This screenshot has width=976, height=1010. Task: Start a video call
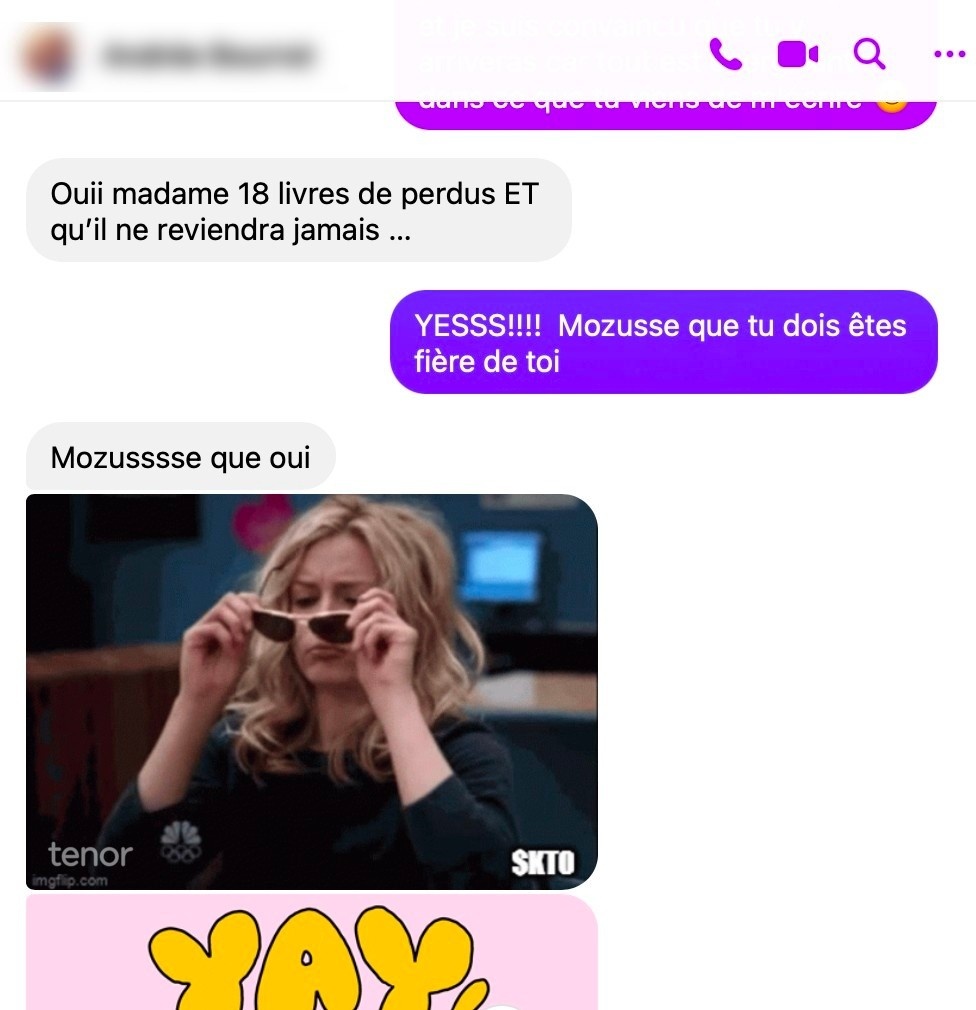pyautogui.click(x=798, y=54)
